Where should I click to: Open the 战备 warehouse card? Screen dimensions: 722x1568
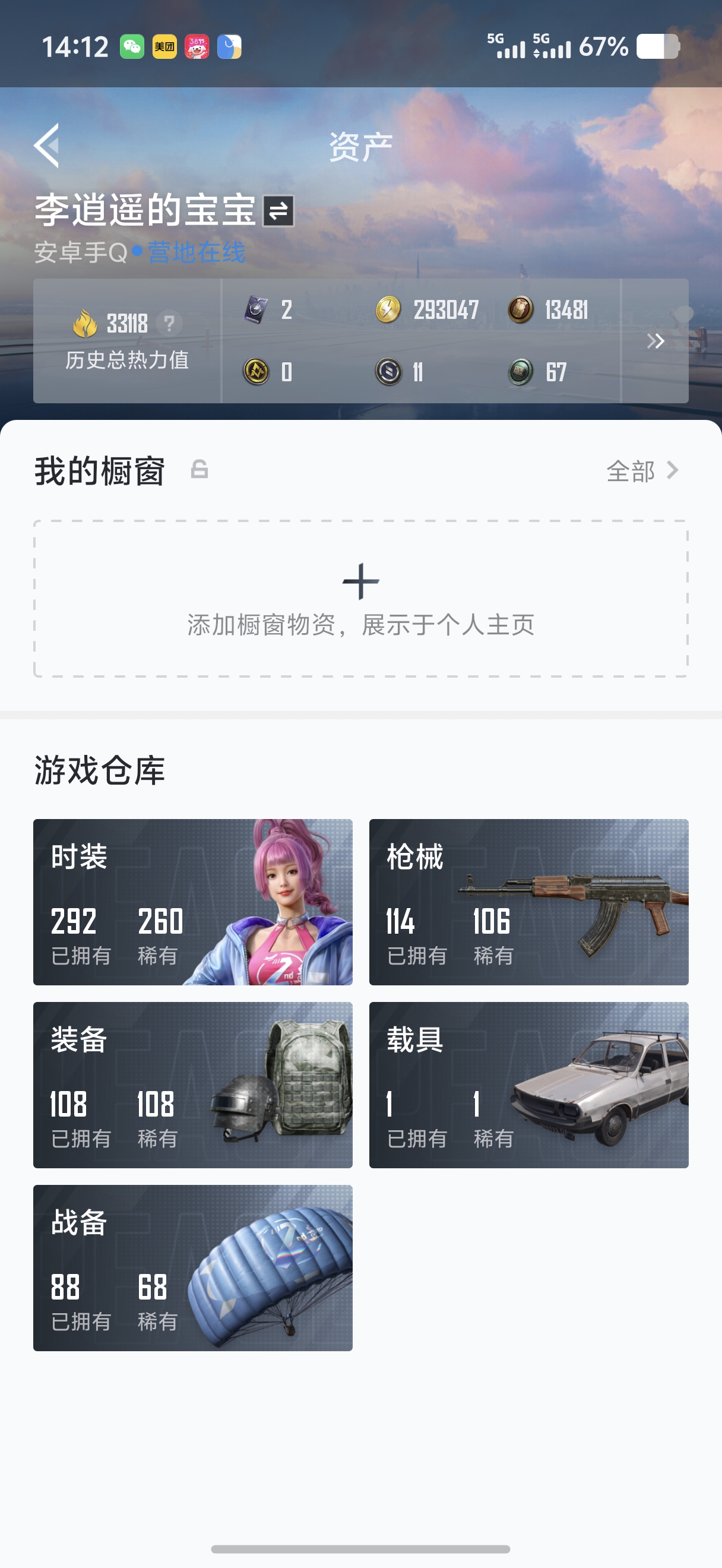click(193, 1267)
